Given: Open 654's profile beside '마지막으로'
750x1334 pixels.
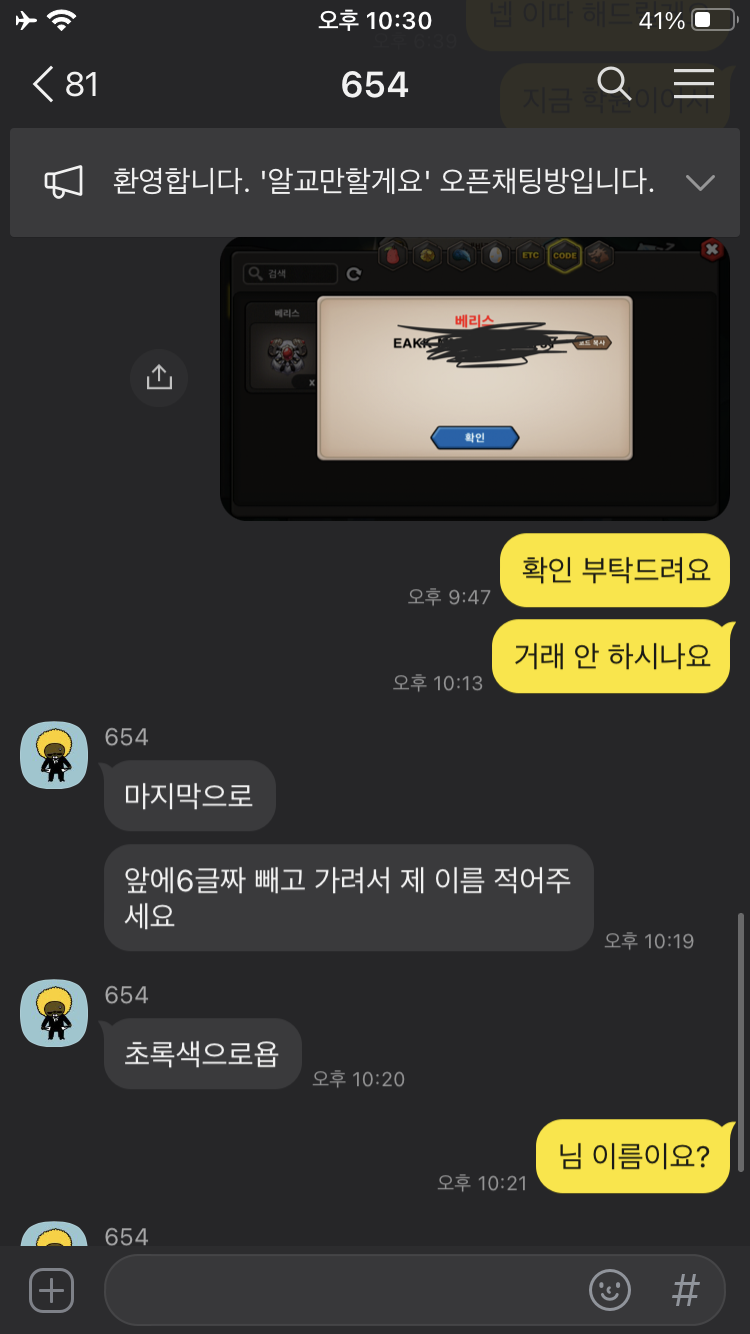Looking at the screenshot, I should pyautogui.click(x=54, y=755).
